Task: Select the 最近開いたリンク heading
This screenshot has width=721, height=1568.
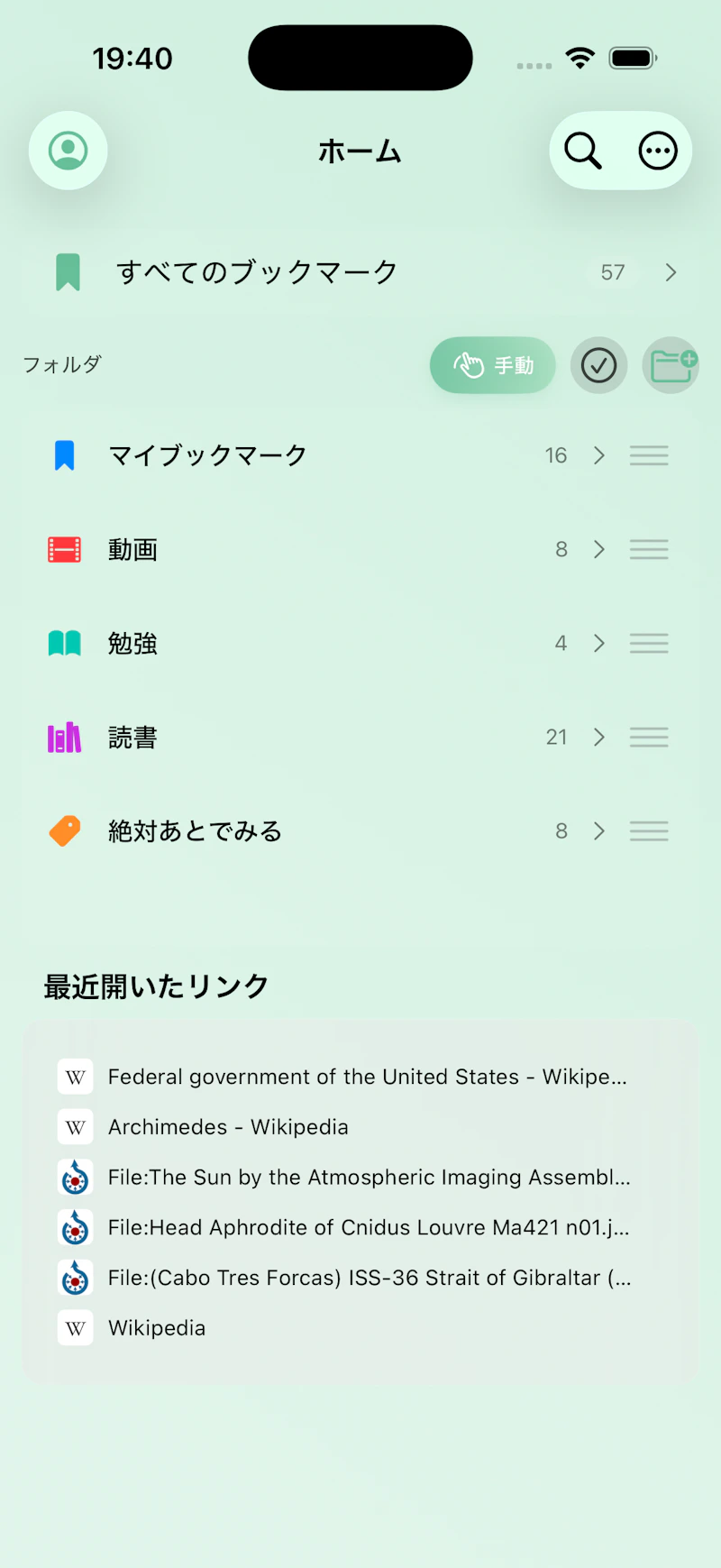Action: pos(153,986)
